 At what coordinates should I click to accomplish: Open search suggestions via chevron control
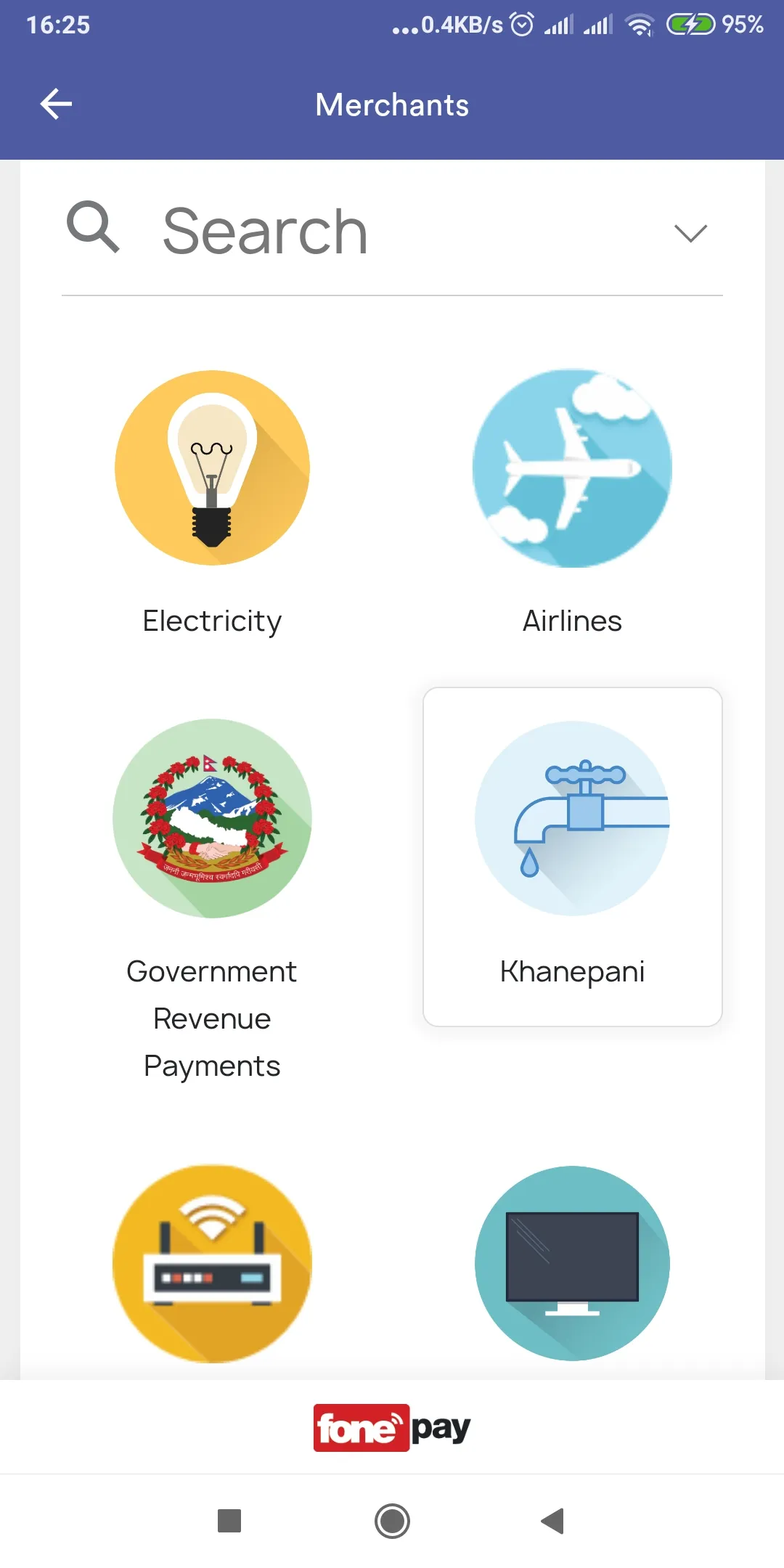coord(690,232)
